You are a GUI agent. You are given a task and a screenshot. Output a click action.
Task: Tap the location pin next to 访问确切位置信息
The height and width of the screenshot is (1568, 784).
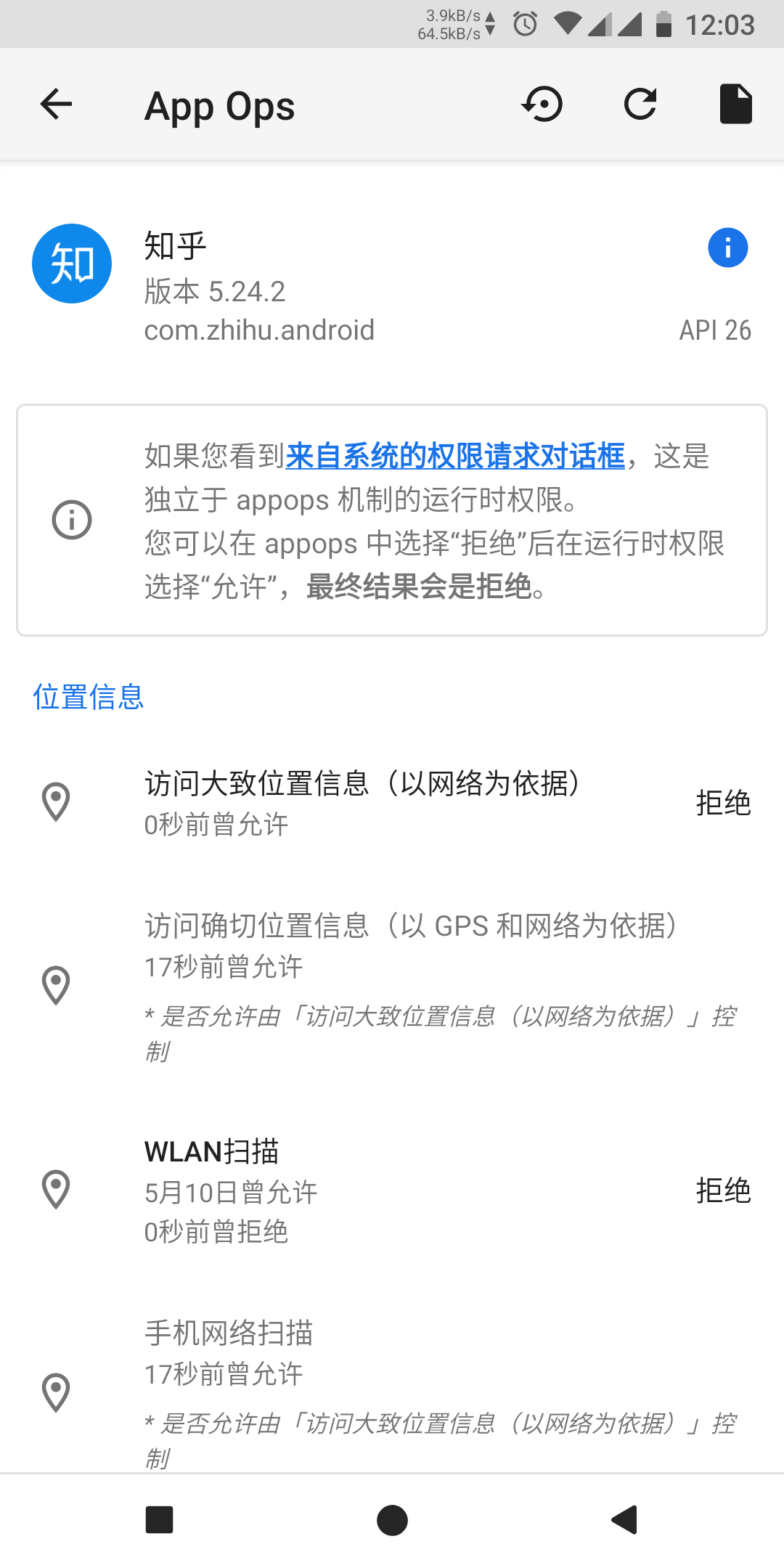pyautogui.click(x=57, y=984)
